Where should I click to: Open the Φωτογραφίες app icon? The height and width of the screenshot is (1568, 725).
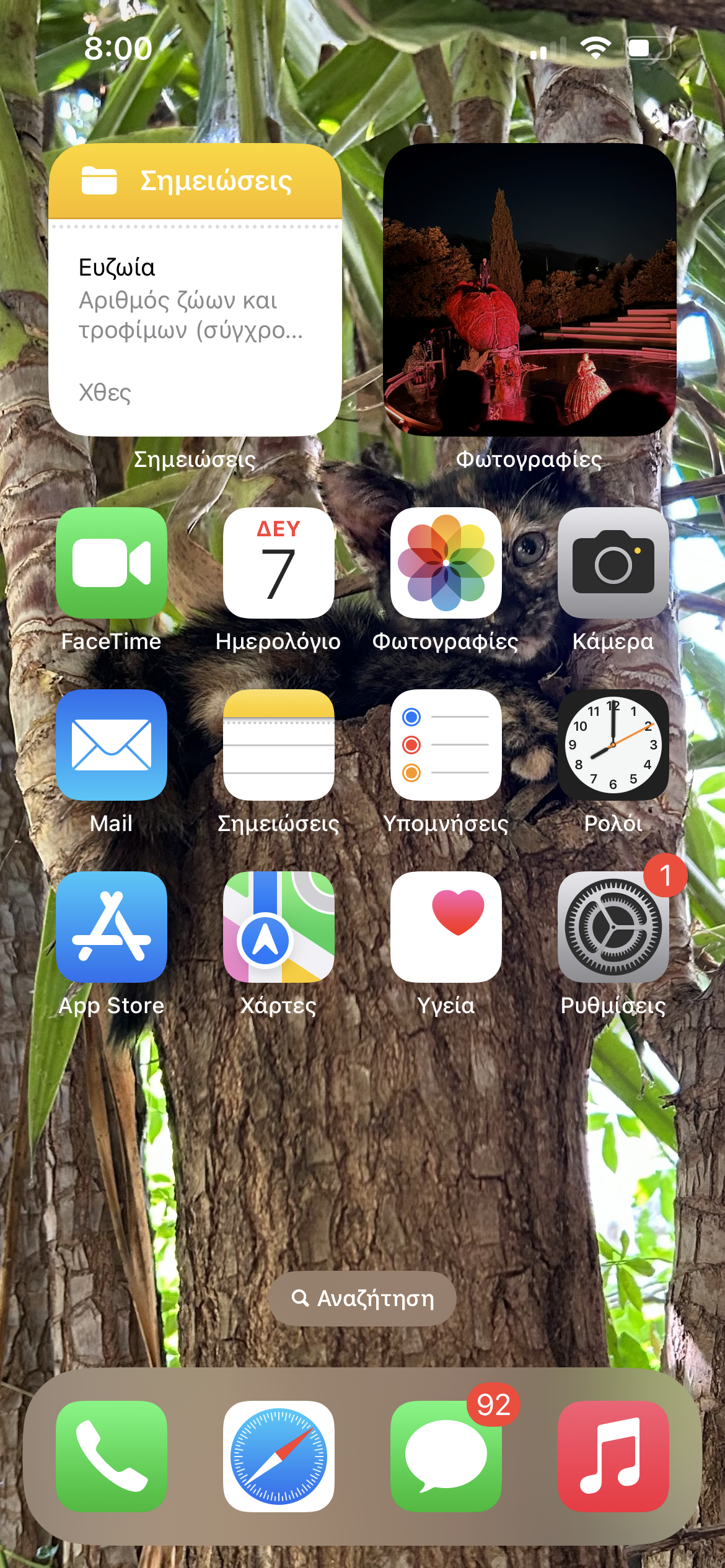446,563
